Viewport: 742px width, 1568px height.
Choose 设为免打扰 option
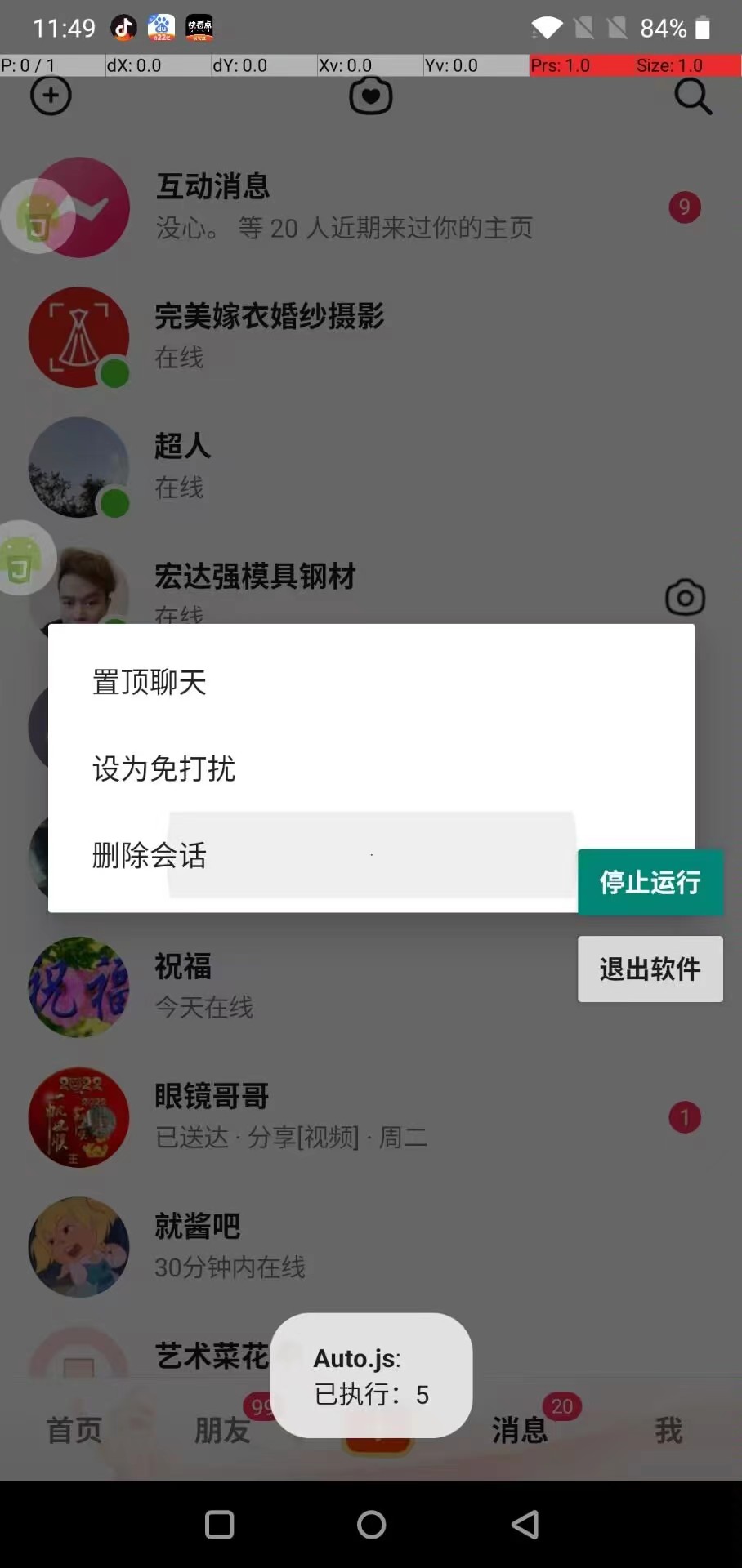coord(163,768)
